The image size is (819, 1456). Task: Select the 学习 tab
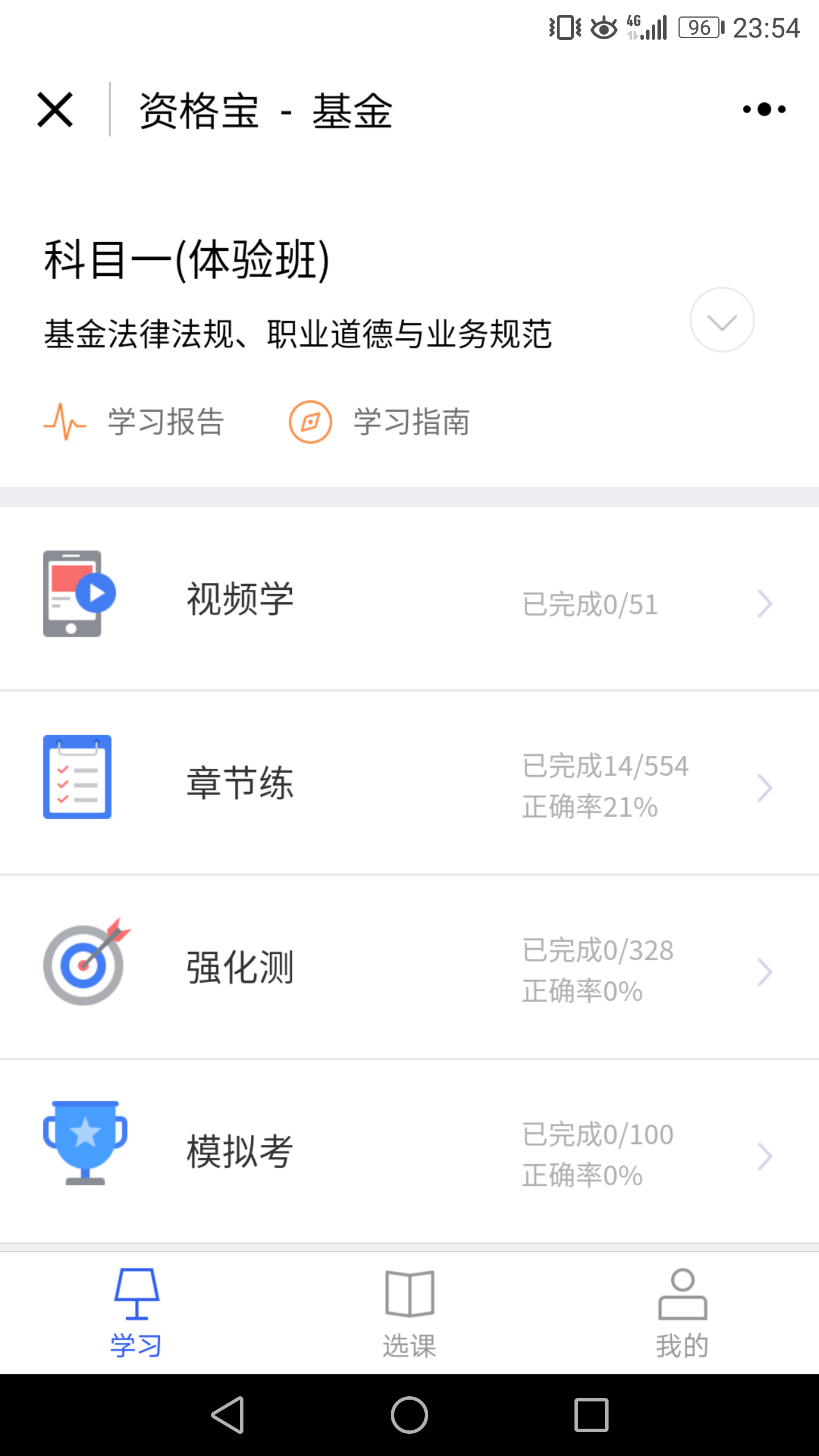click(136, 1314)
